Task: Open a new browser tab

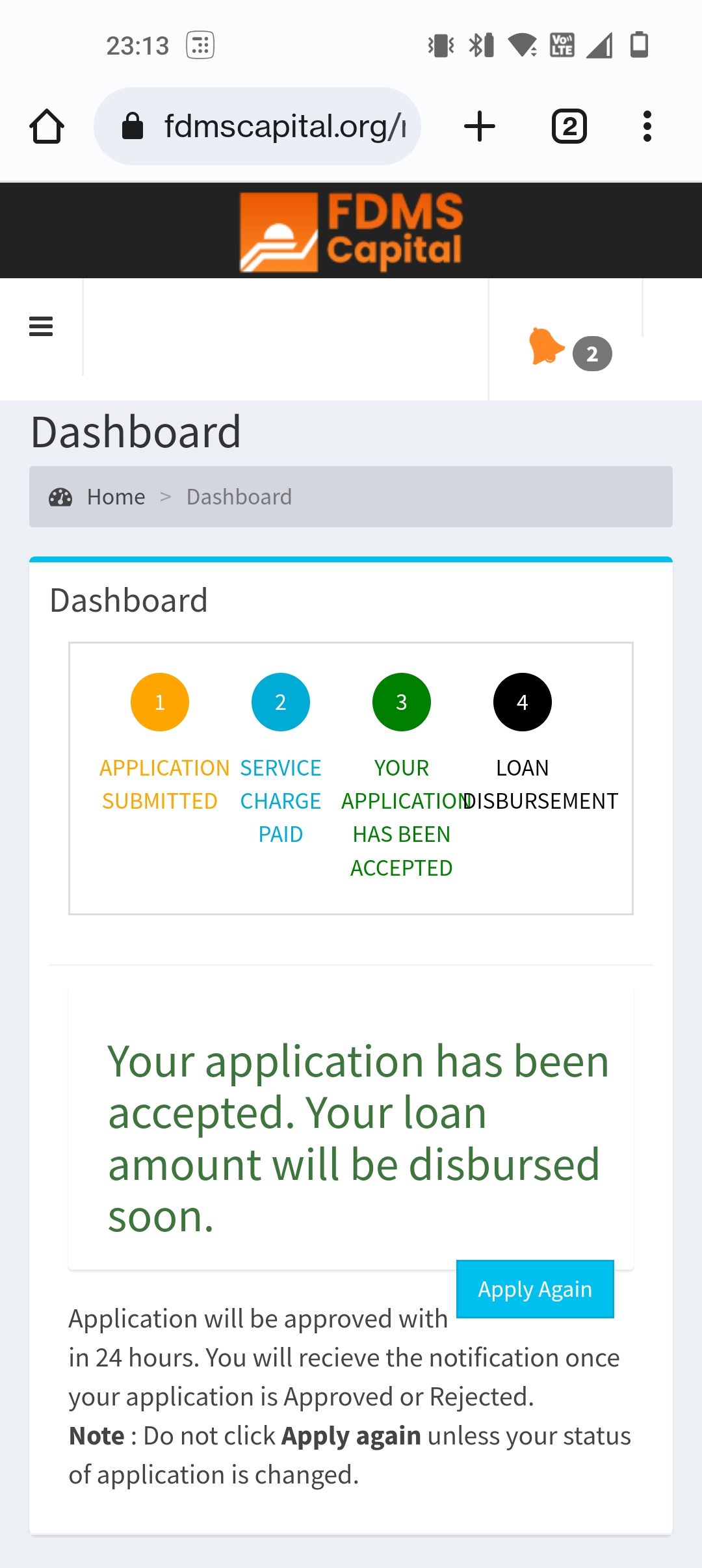Action: [x=480, y=126]
